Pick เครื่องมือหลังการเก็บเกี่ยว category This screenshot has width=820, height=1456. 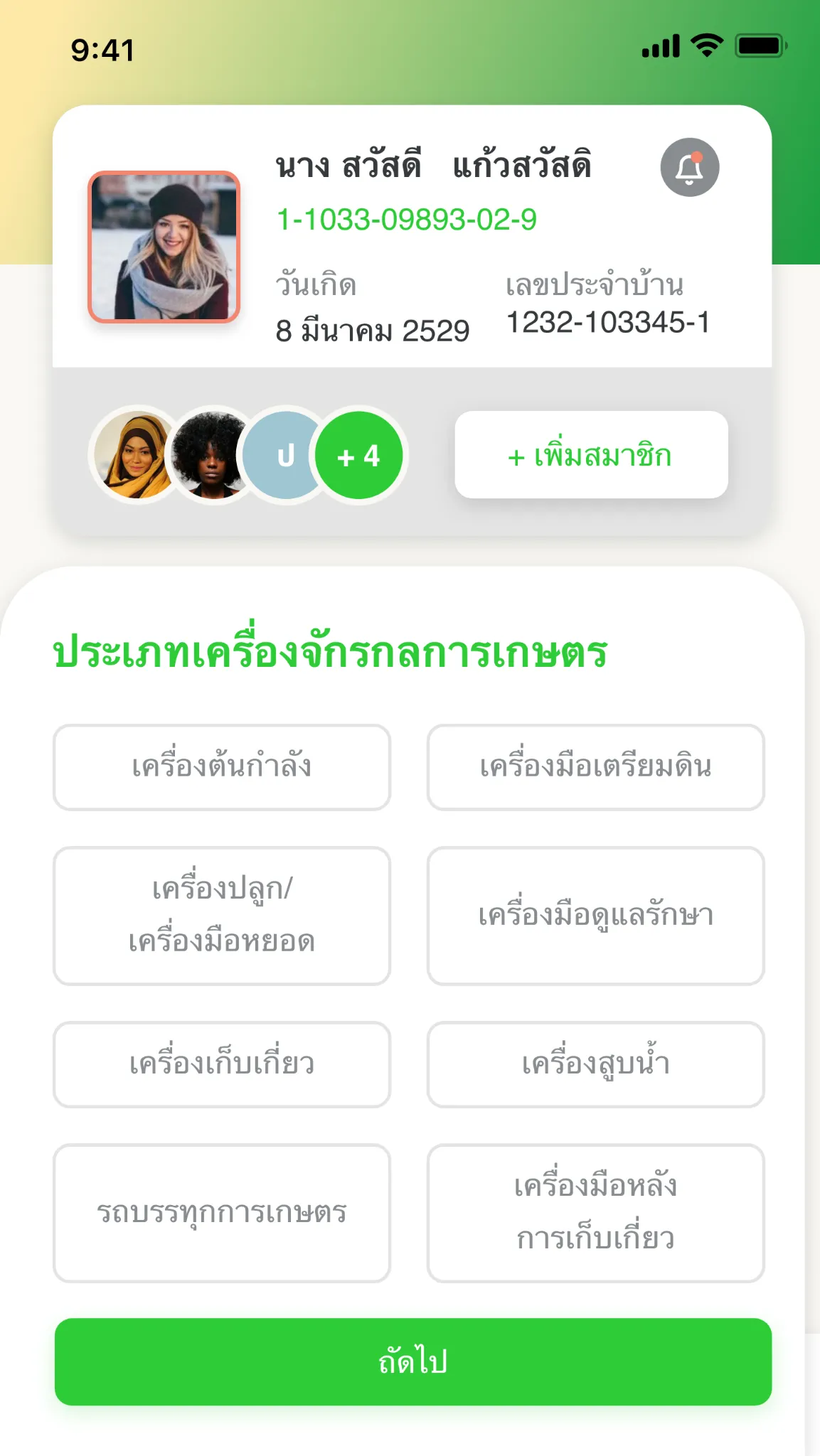pos(595,1213)
